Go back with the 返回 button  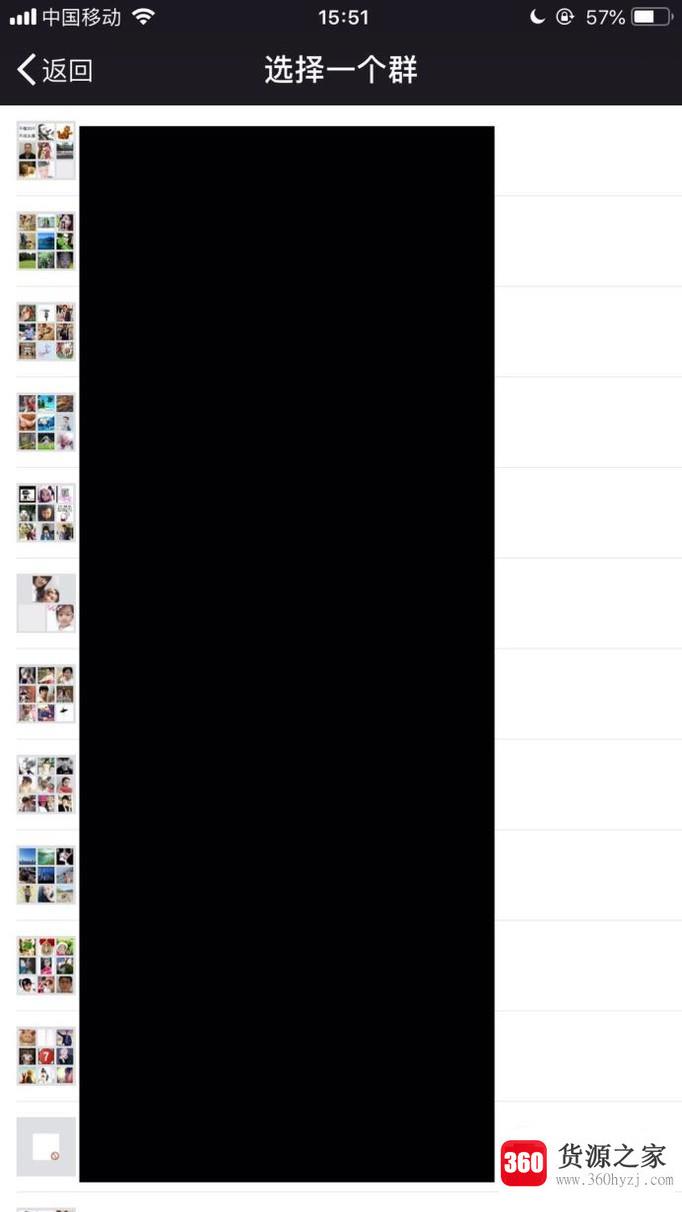[55, 70]
